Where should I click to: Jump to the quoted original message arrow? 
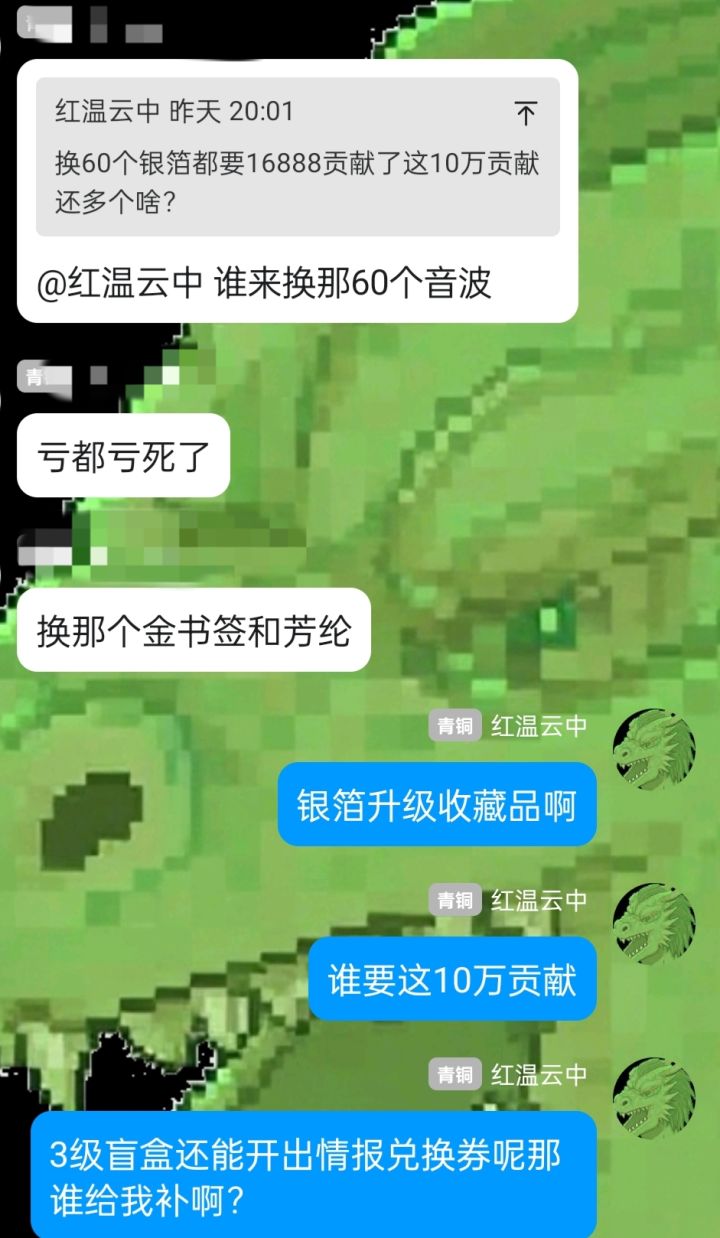pyautogui.click(x=526, y=114)
